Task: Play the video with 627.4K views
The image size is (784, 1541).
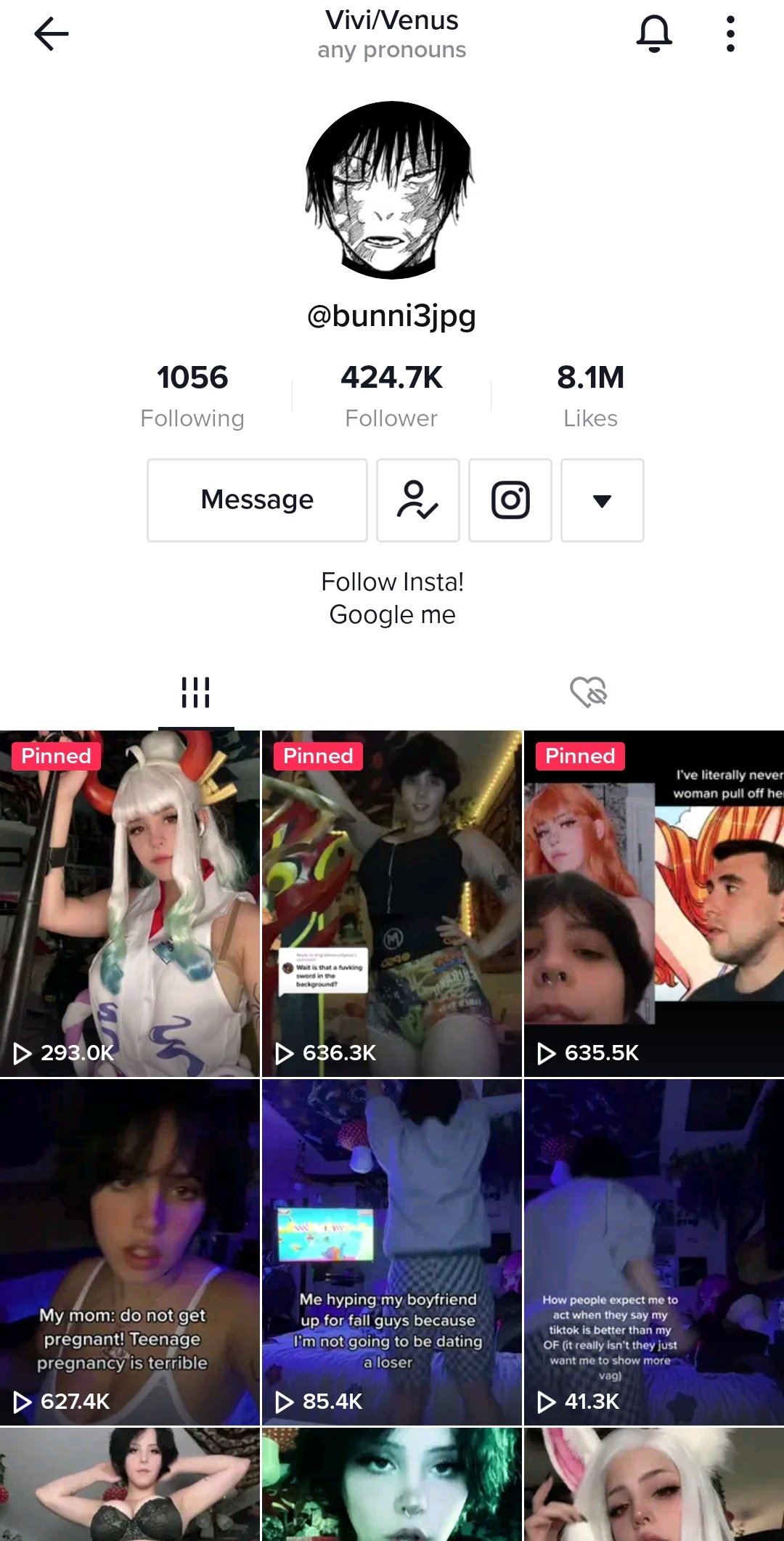Action: (130, 1251)
